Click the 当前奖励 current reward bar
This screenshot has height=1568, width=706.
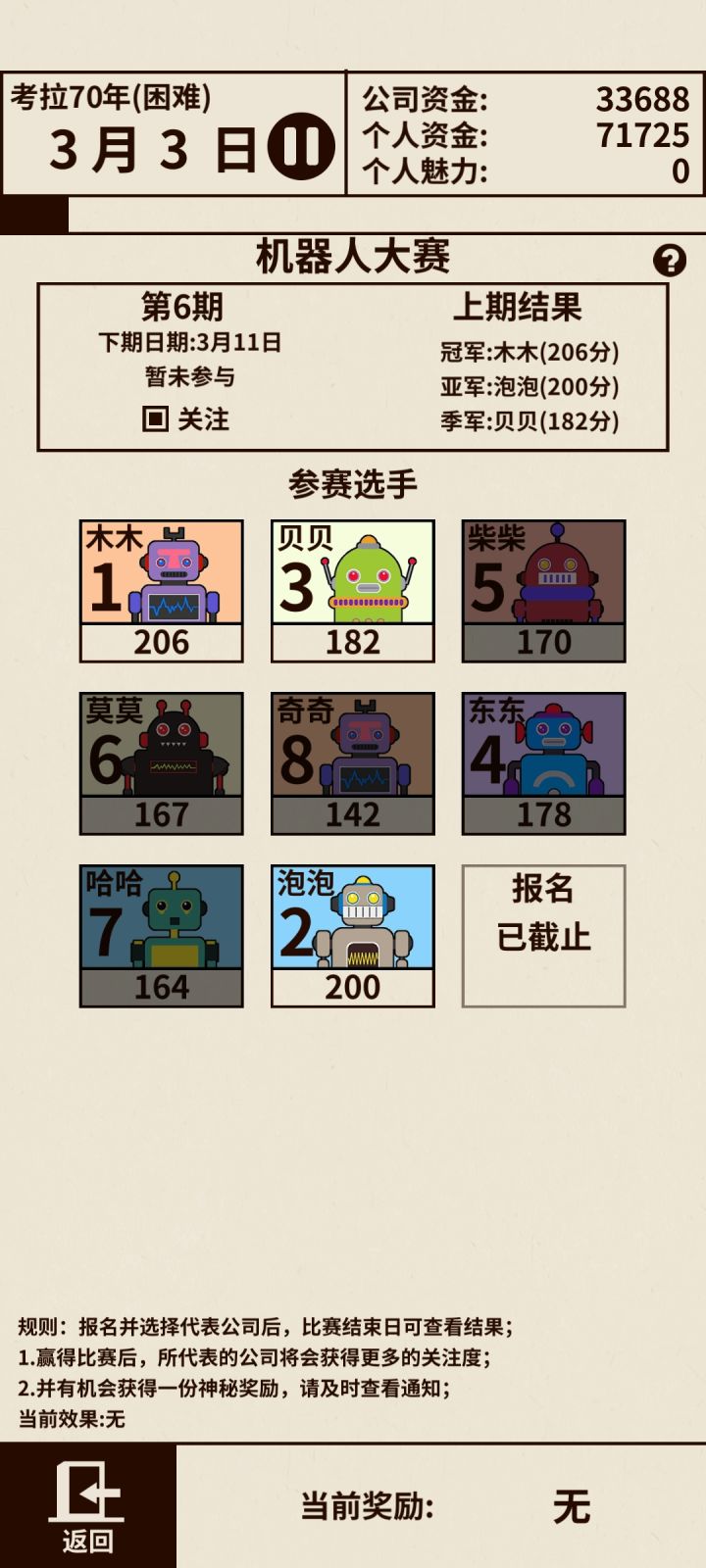[x=441, y=1507]
